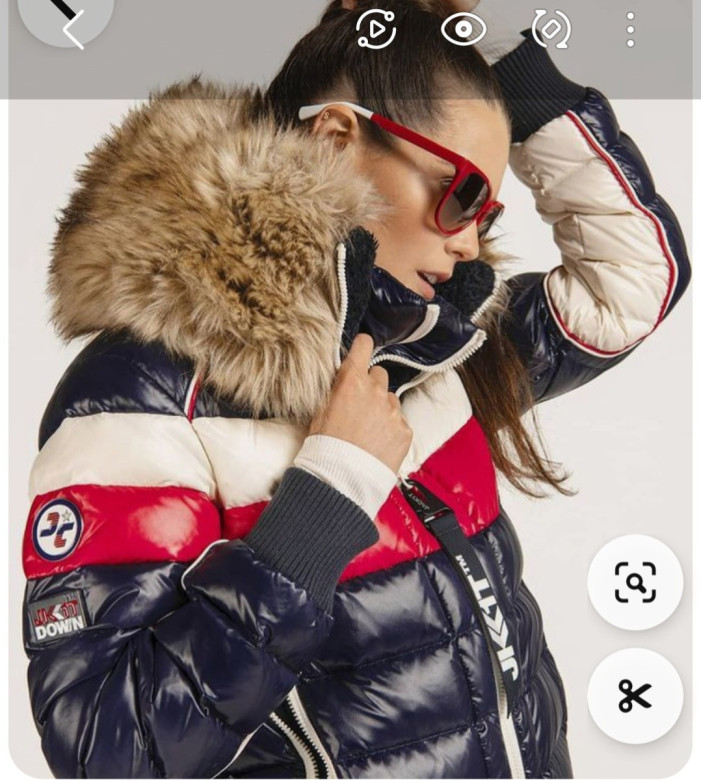Tap the visual search lens button
The image size is (701, 780).
pyautogui.click(x=635, y=581)
